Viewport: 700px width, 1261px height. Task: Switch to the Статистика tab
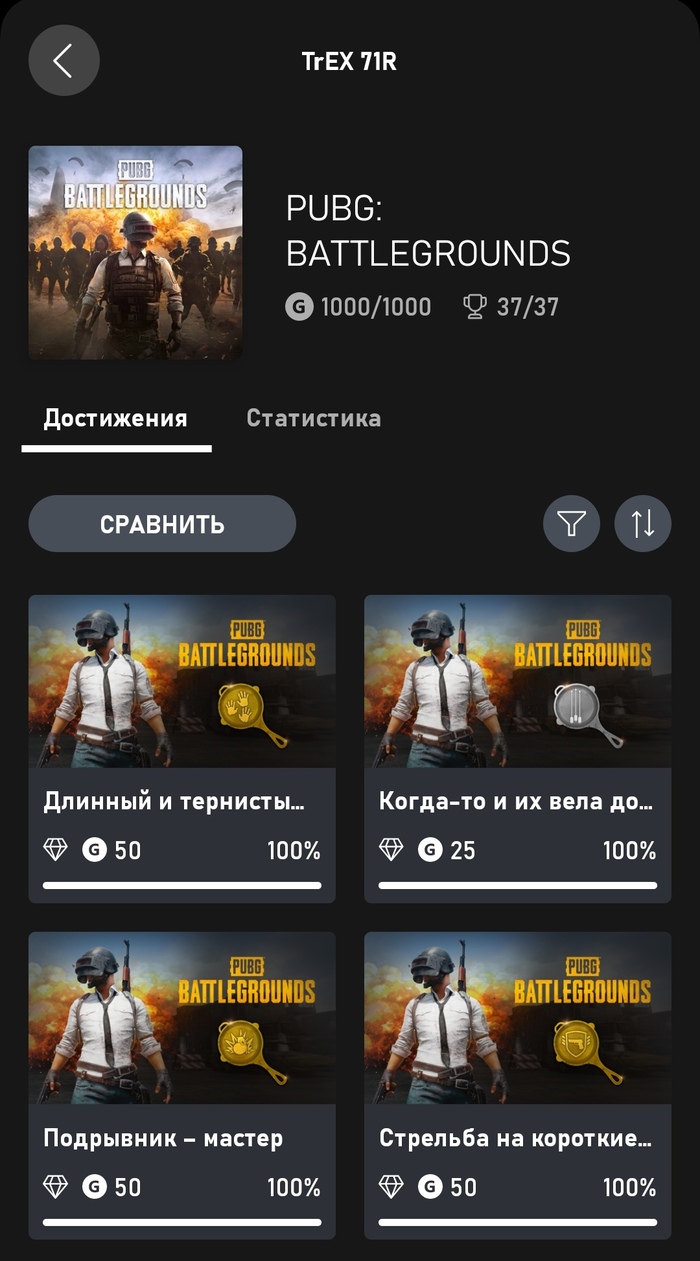[313, 418]
